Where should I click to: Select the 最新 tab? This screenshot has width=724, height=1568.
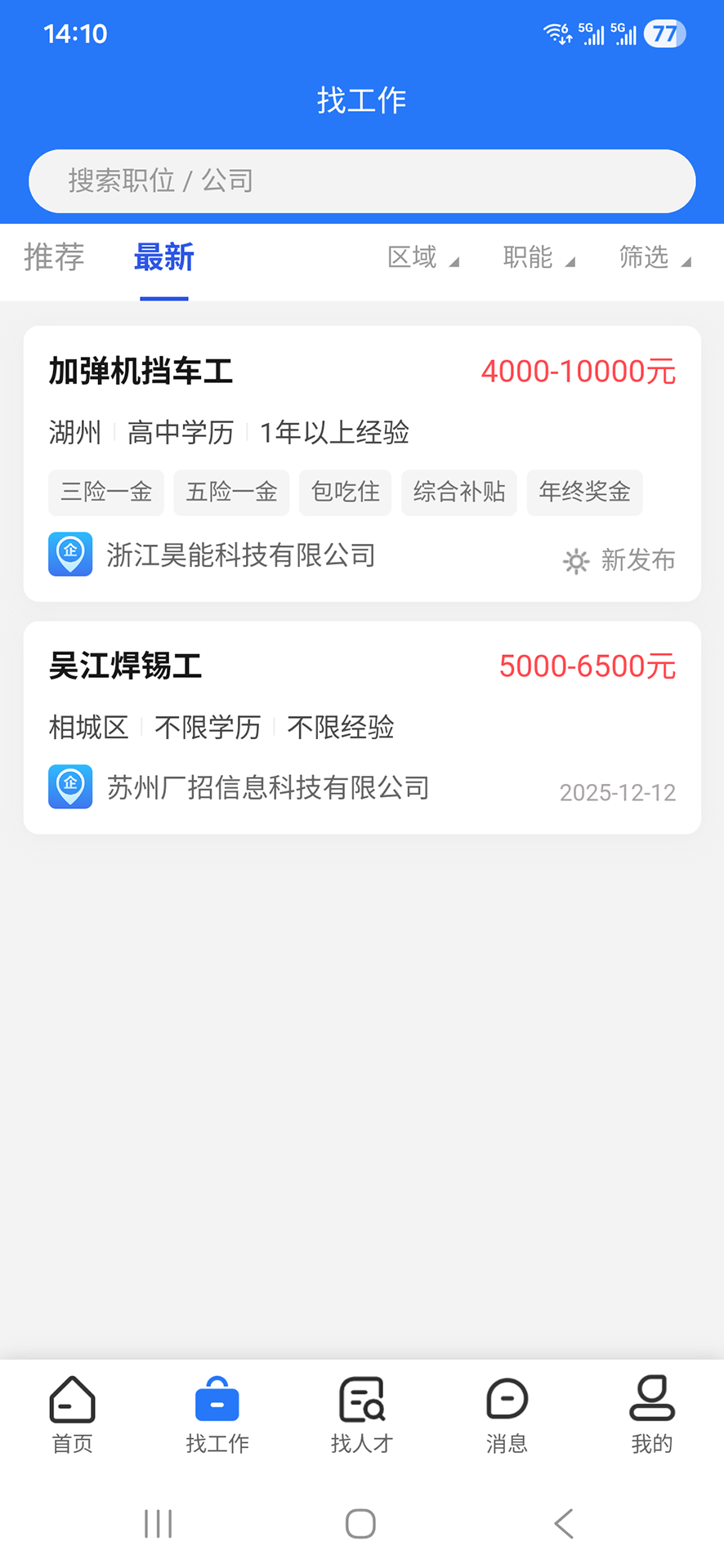[x=163, y=257]
